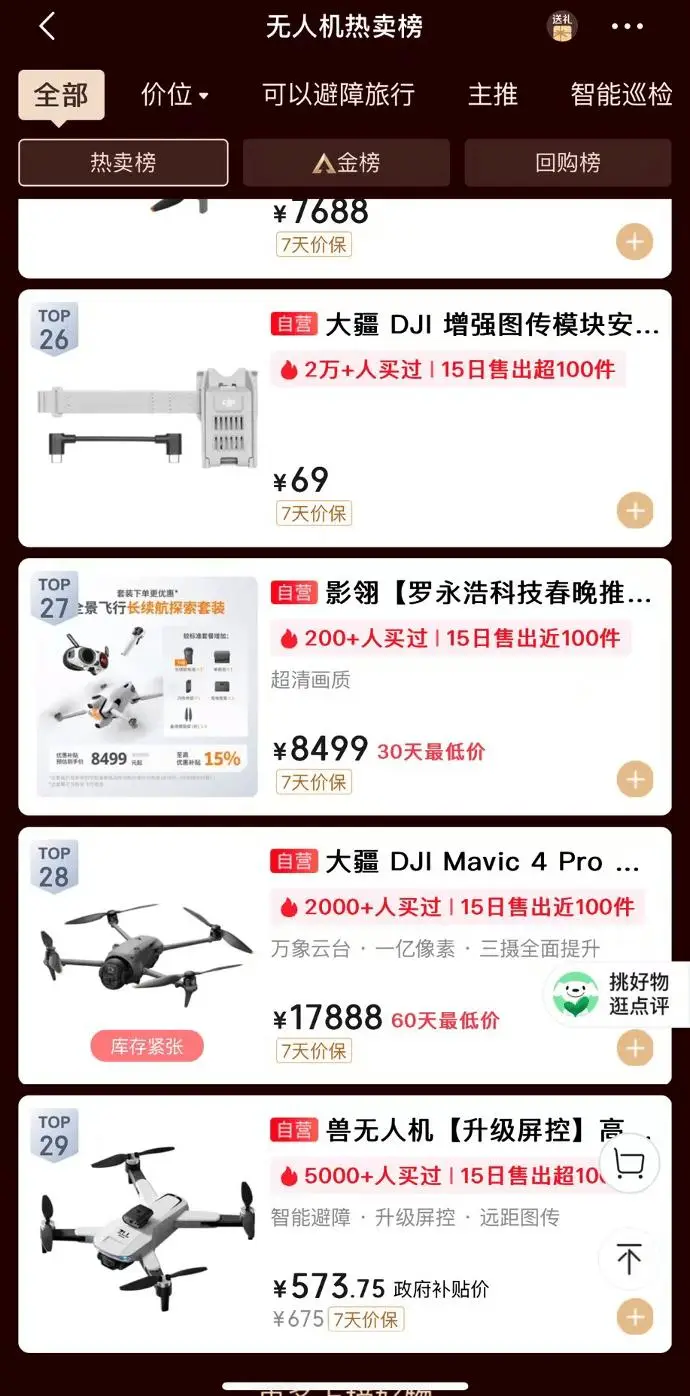The height and width of the screenshot is (1396, 690).
Task: Tap the 送礼 gift icon
Action: [562, 27]
